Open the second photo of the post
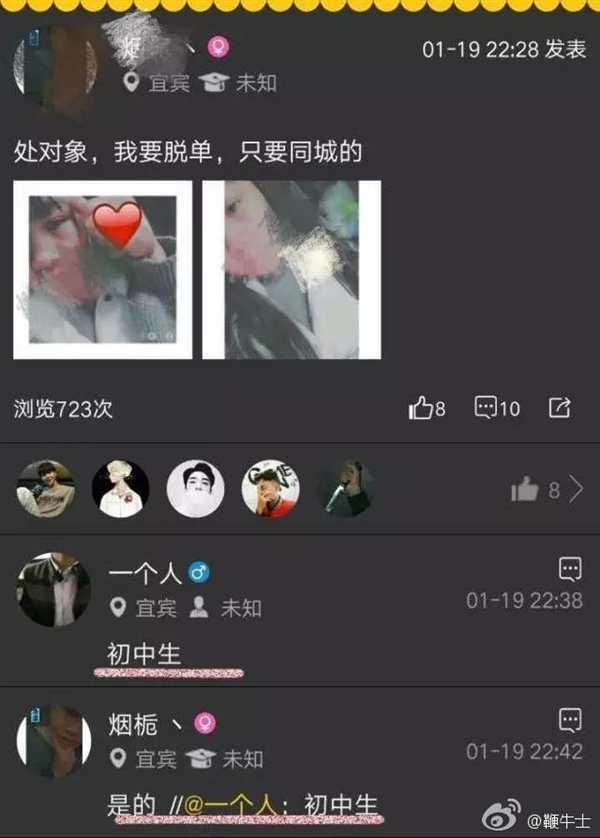Viewport: 600px width, 838px height. pyautogui.click(x=291, y=270)
